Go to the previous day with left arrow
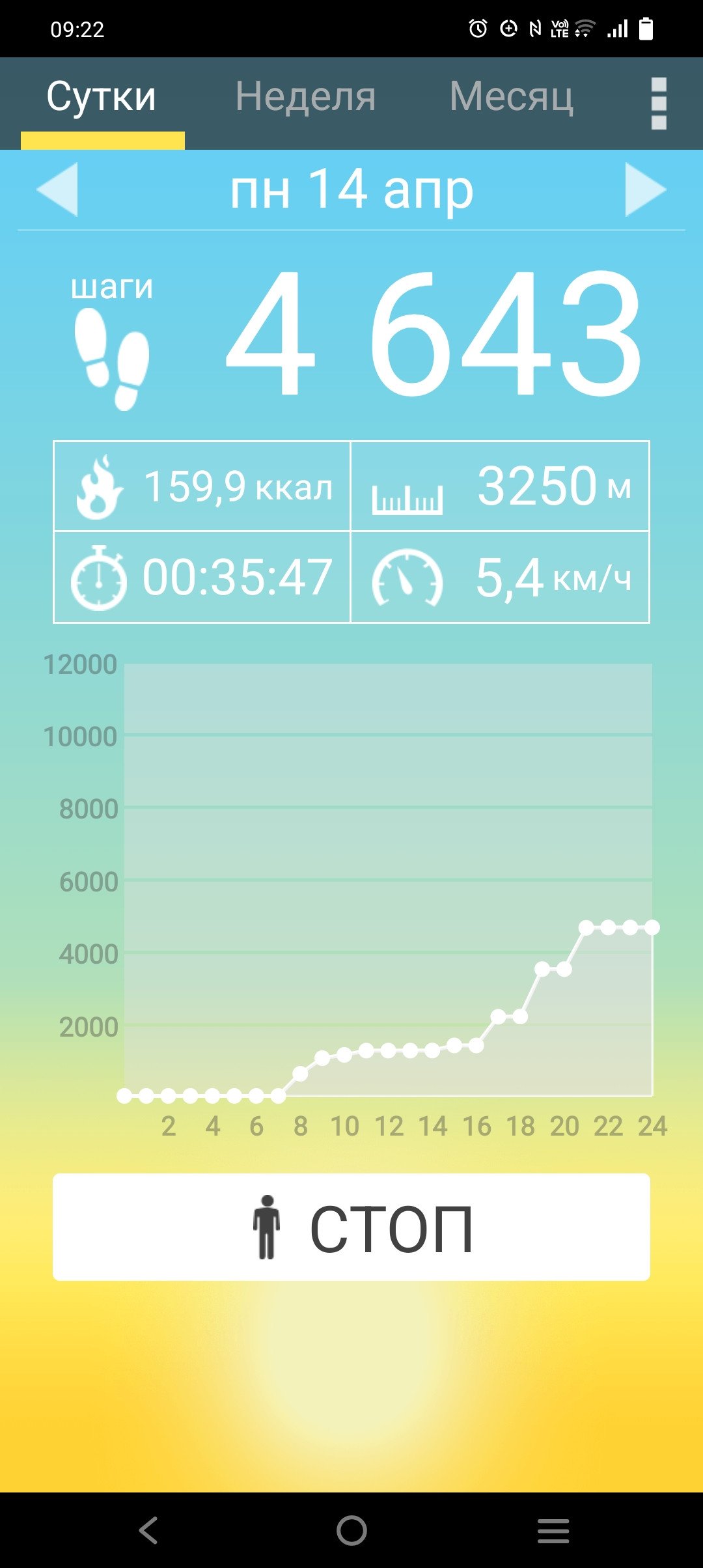703x1568 pixels. click(57, 189)
